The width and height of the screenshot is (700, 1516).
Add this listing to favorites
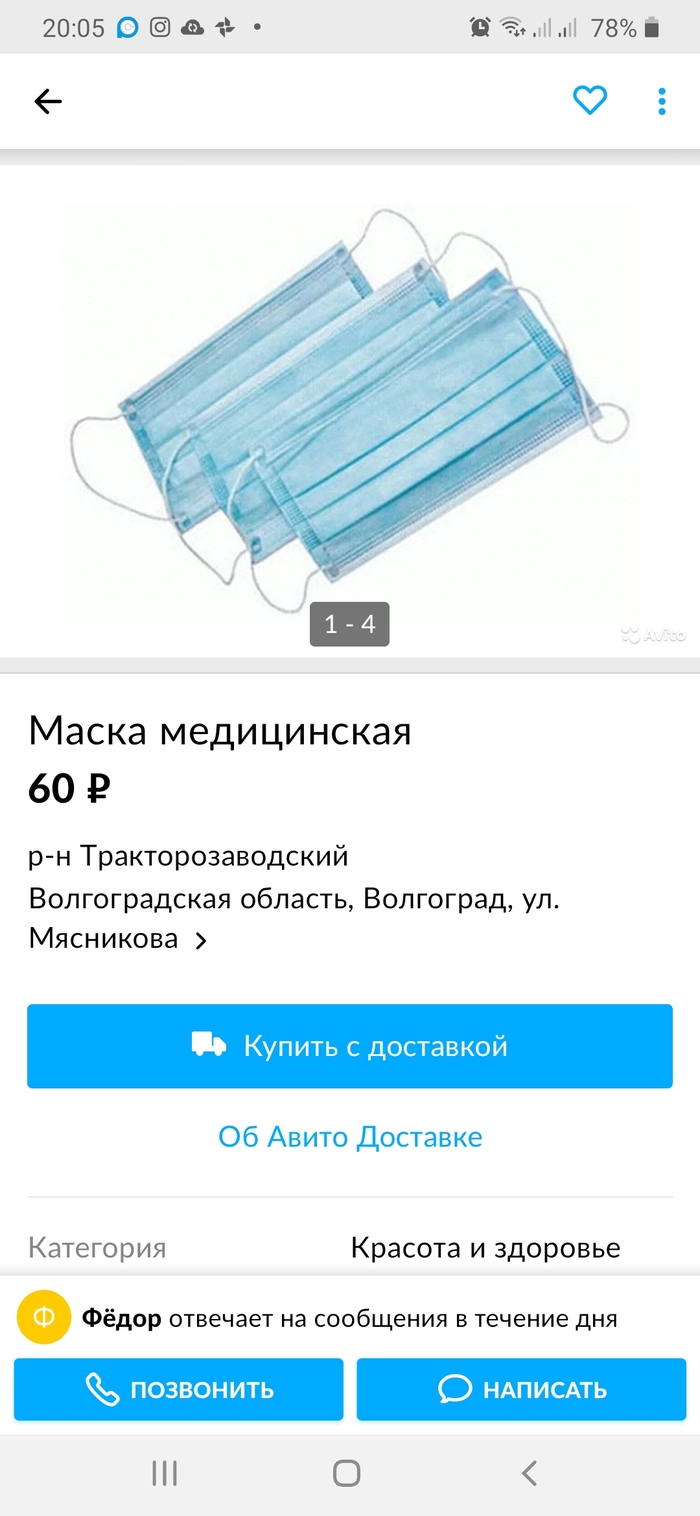click(x=590, y=100)
